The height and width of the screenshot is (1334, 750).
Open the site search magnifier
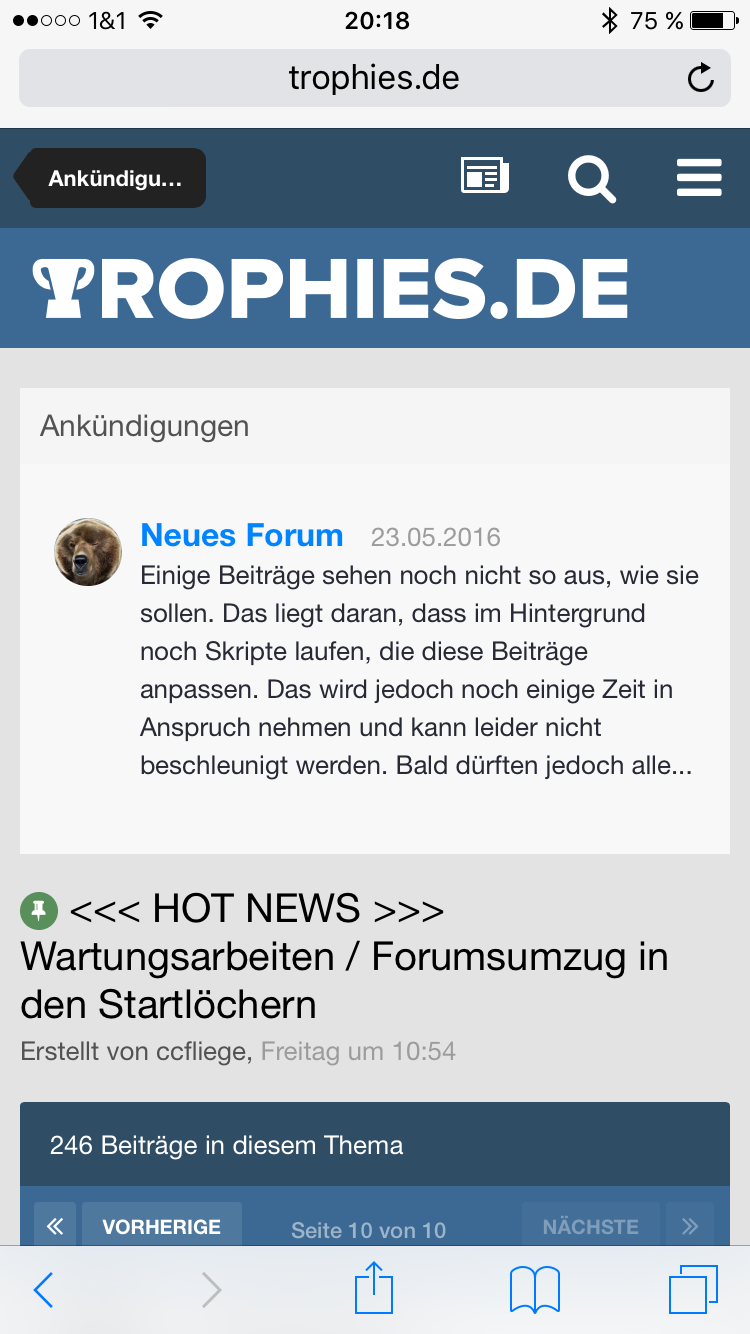click(592, 179)
